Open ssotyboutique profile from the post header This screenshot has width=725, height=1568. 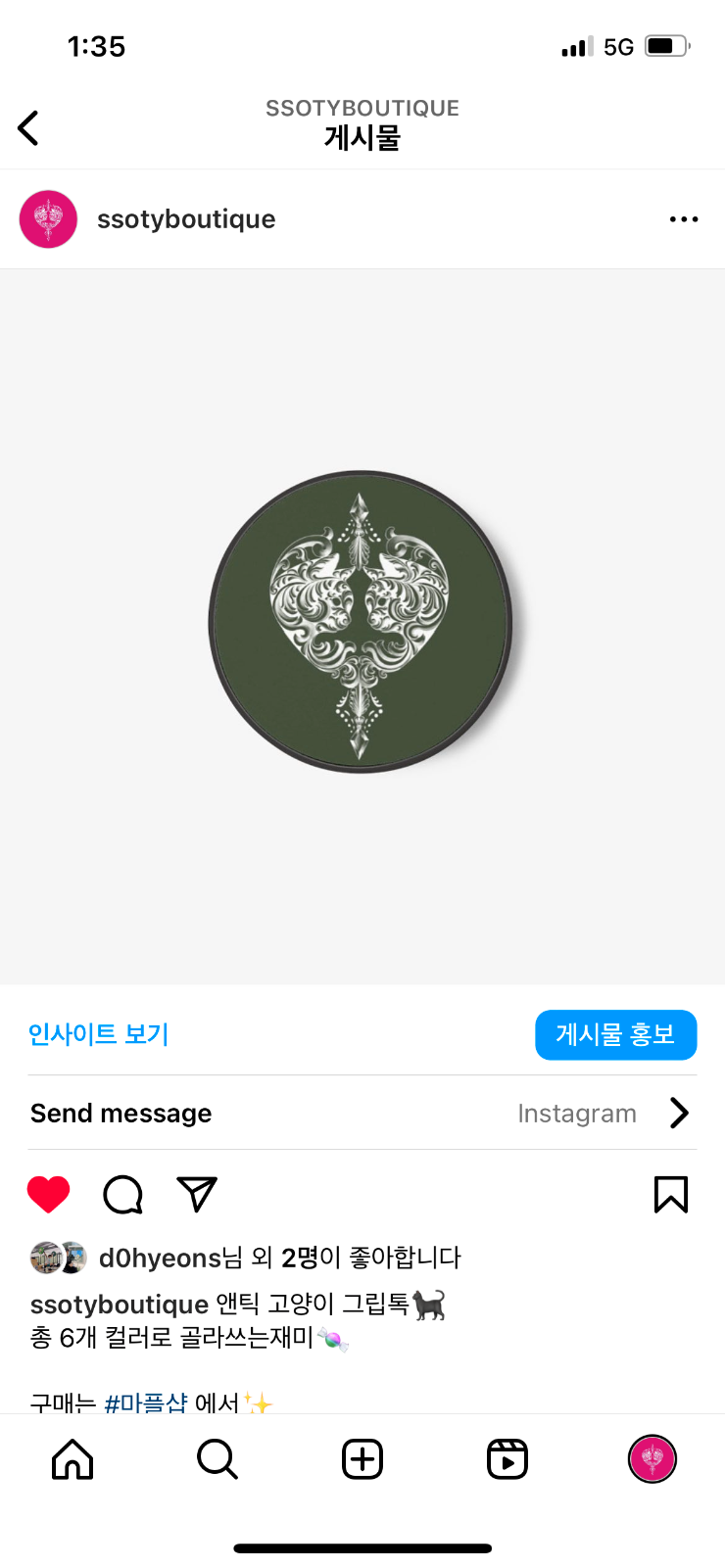click(185, 219)
